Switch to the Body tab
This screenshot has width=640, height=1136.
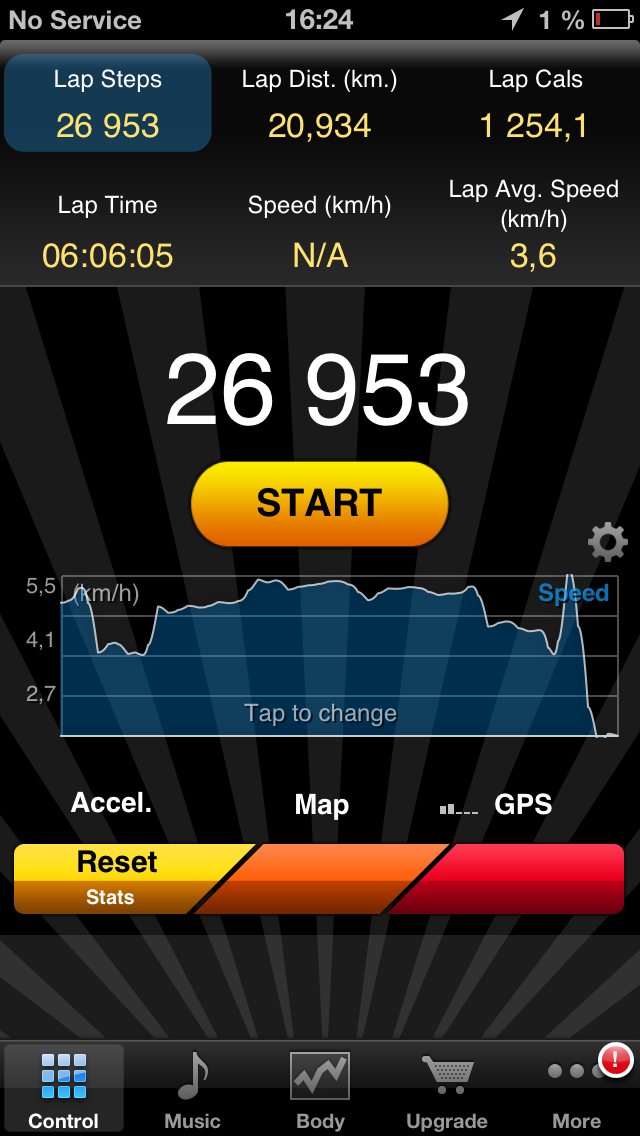coord(320,1089)
